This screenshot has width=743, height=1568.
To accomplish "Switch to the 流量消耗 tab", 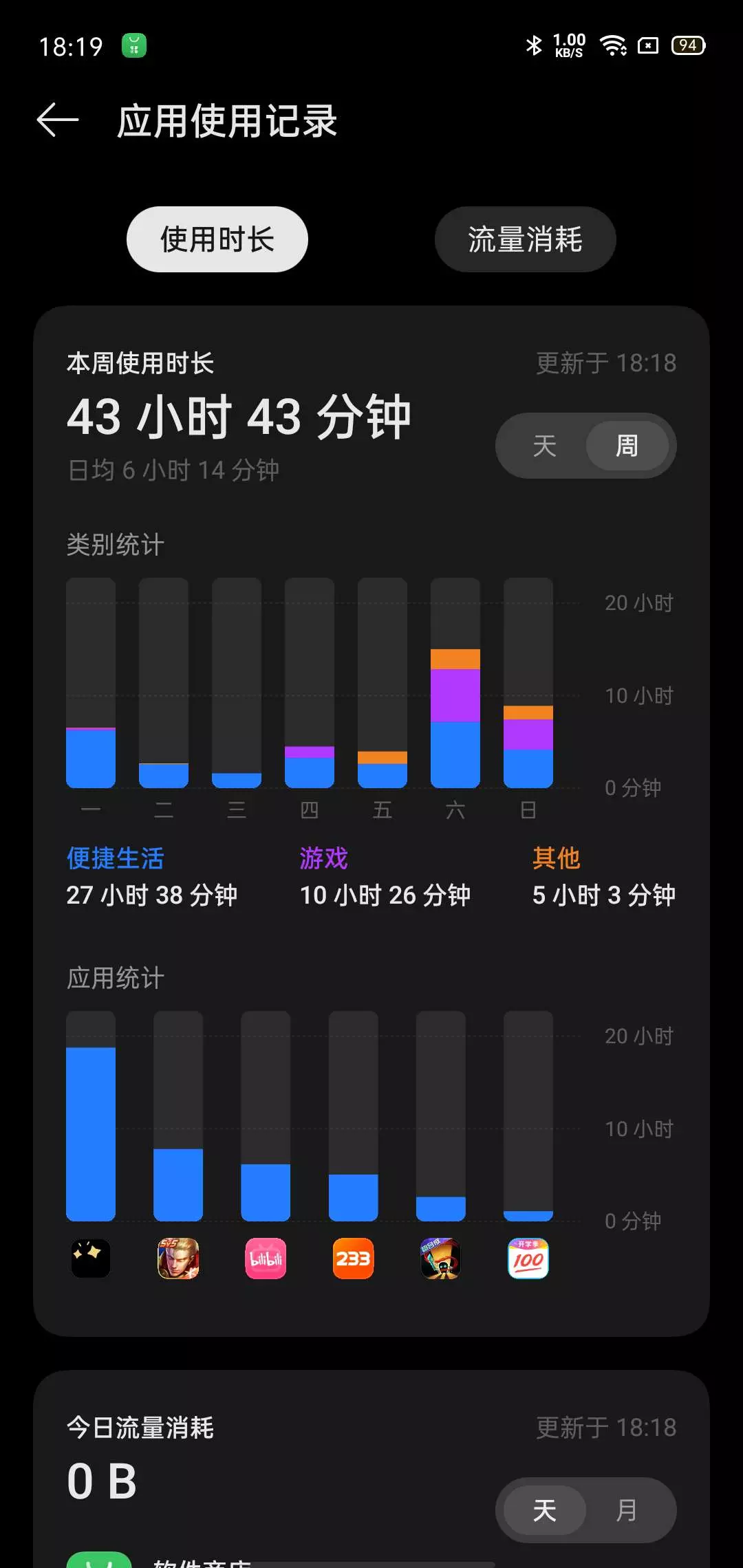I will tap(525, 239).
